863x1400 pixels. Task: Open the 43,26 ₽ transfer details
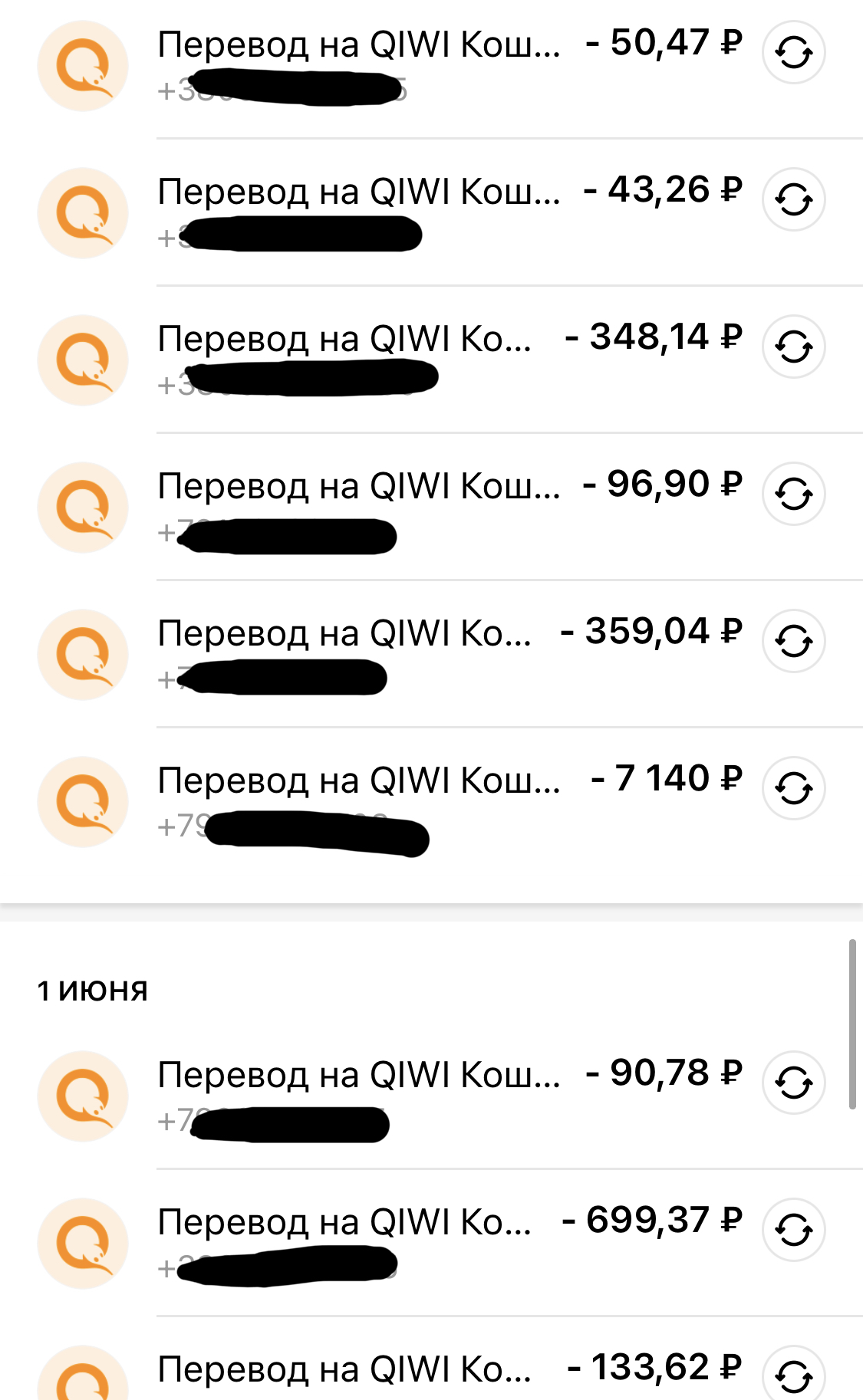431,213
